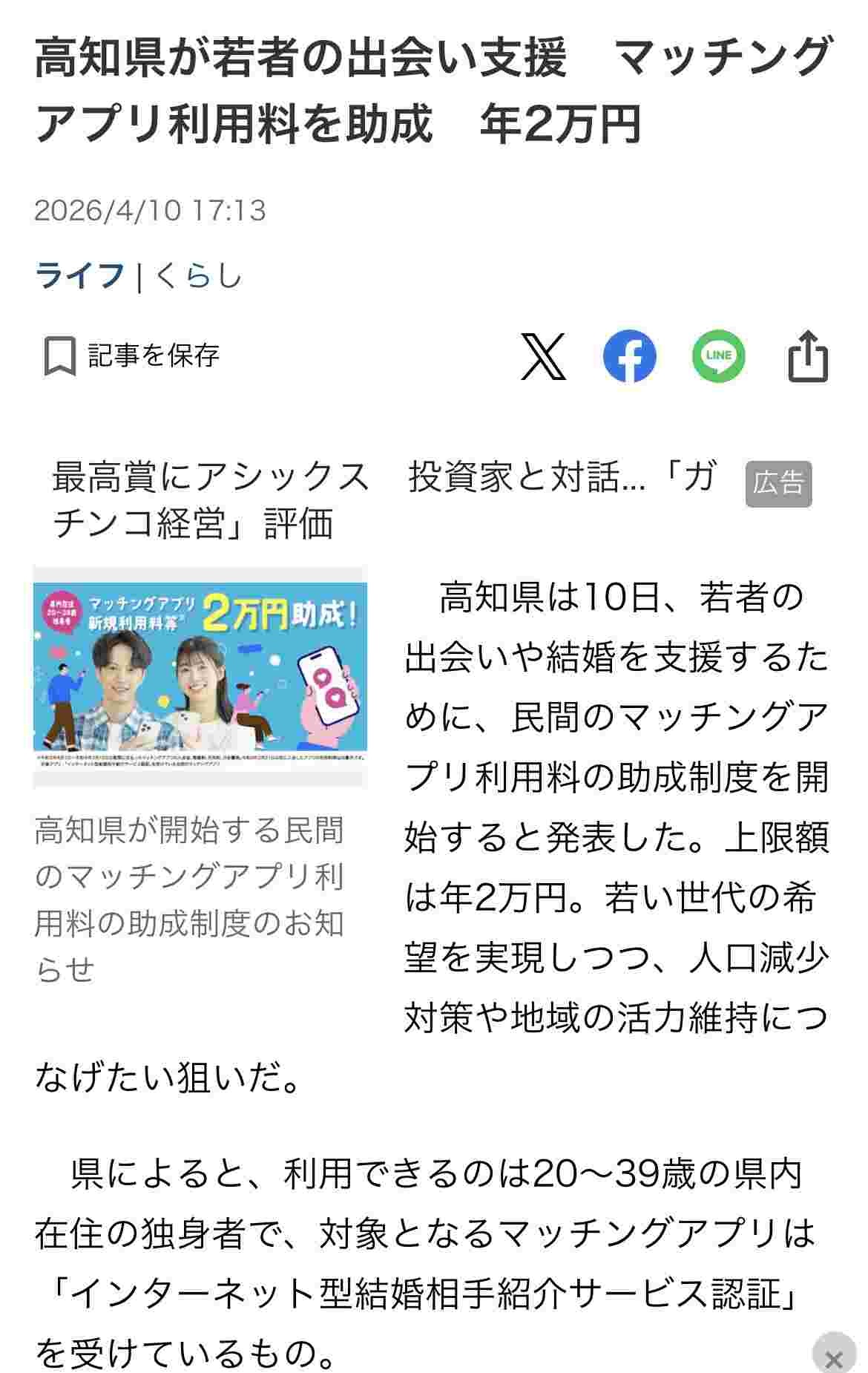Open the くらし subcategory link
The image size is (868, 1373).
coord(199,276)
